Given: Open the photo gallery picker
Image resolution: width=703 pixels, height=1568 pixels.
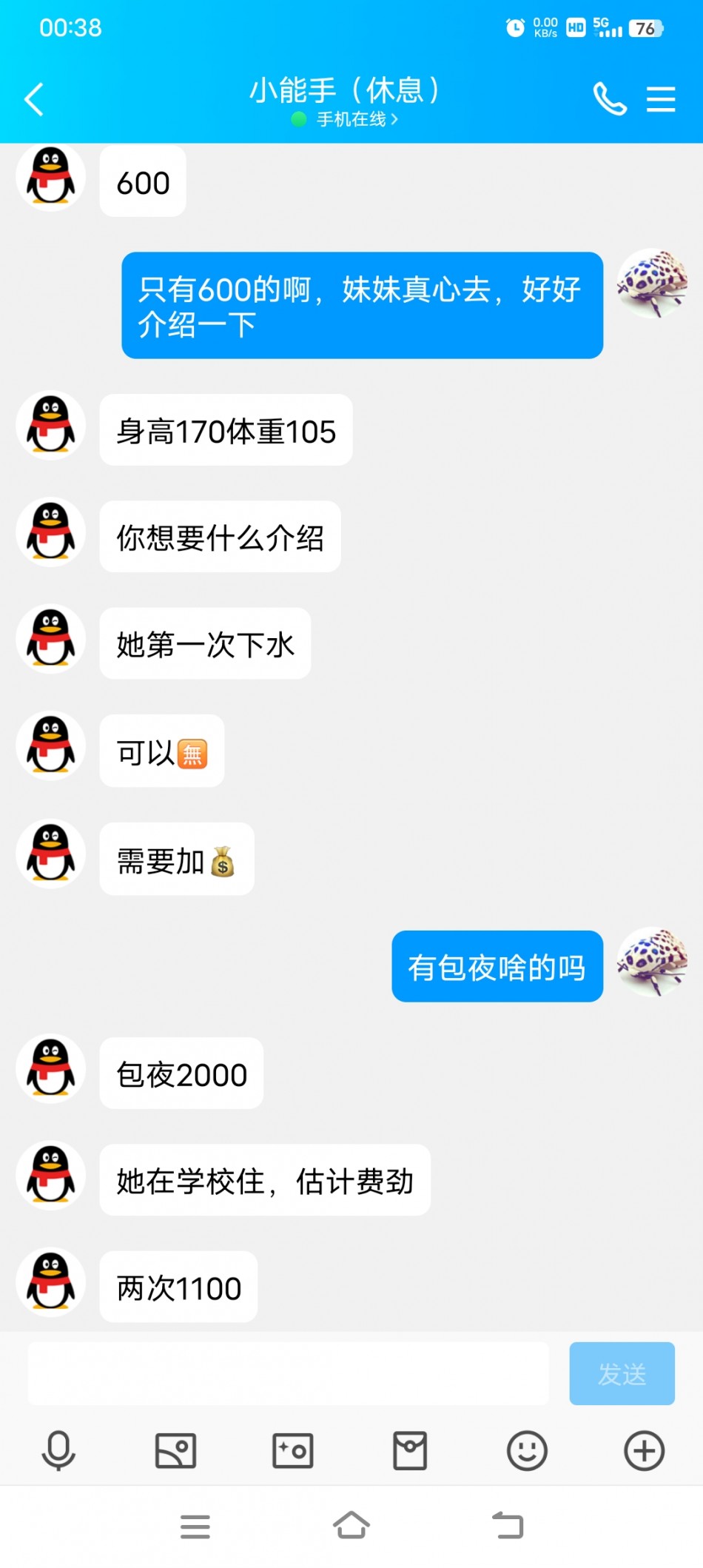Looking at the screenshot, I should [x=175, y=1450].
